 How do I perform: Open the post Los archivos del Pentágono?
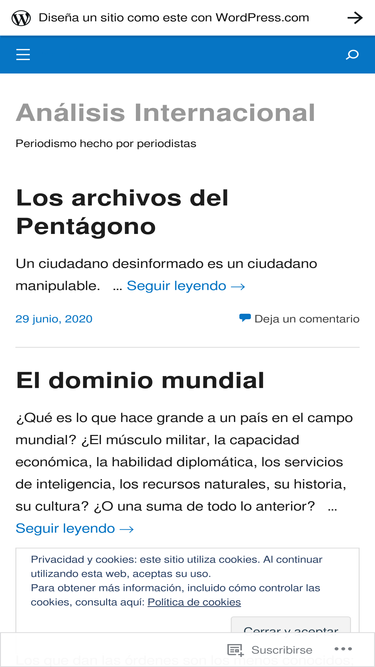tap(122, 212)
